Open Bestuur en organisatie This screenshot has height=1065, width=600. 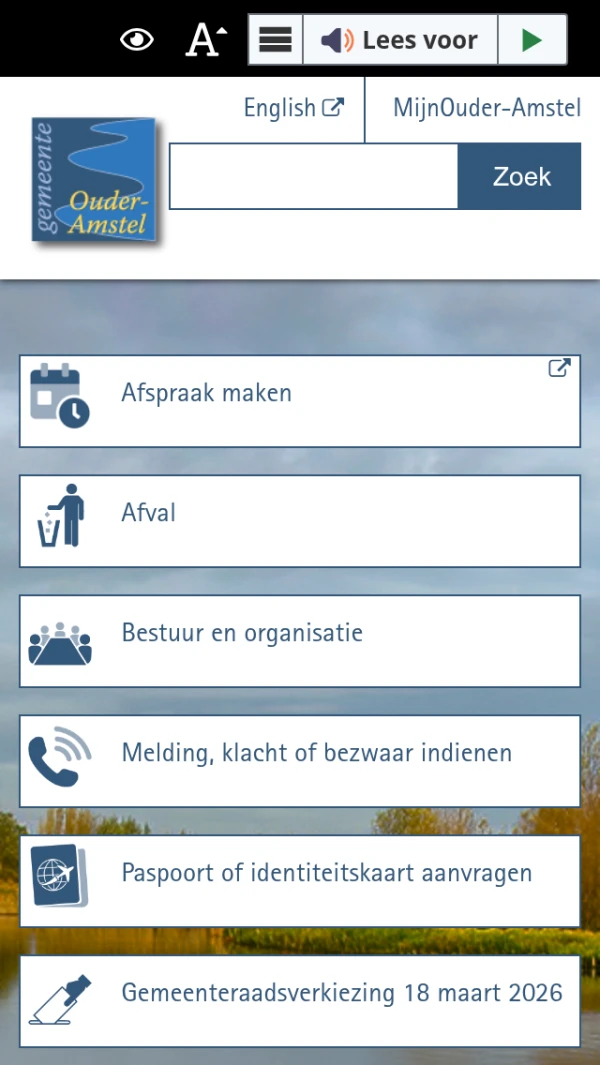coord(300,641)
